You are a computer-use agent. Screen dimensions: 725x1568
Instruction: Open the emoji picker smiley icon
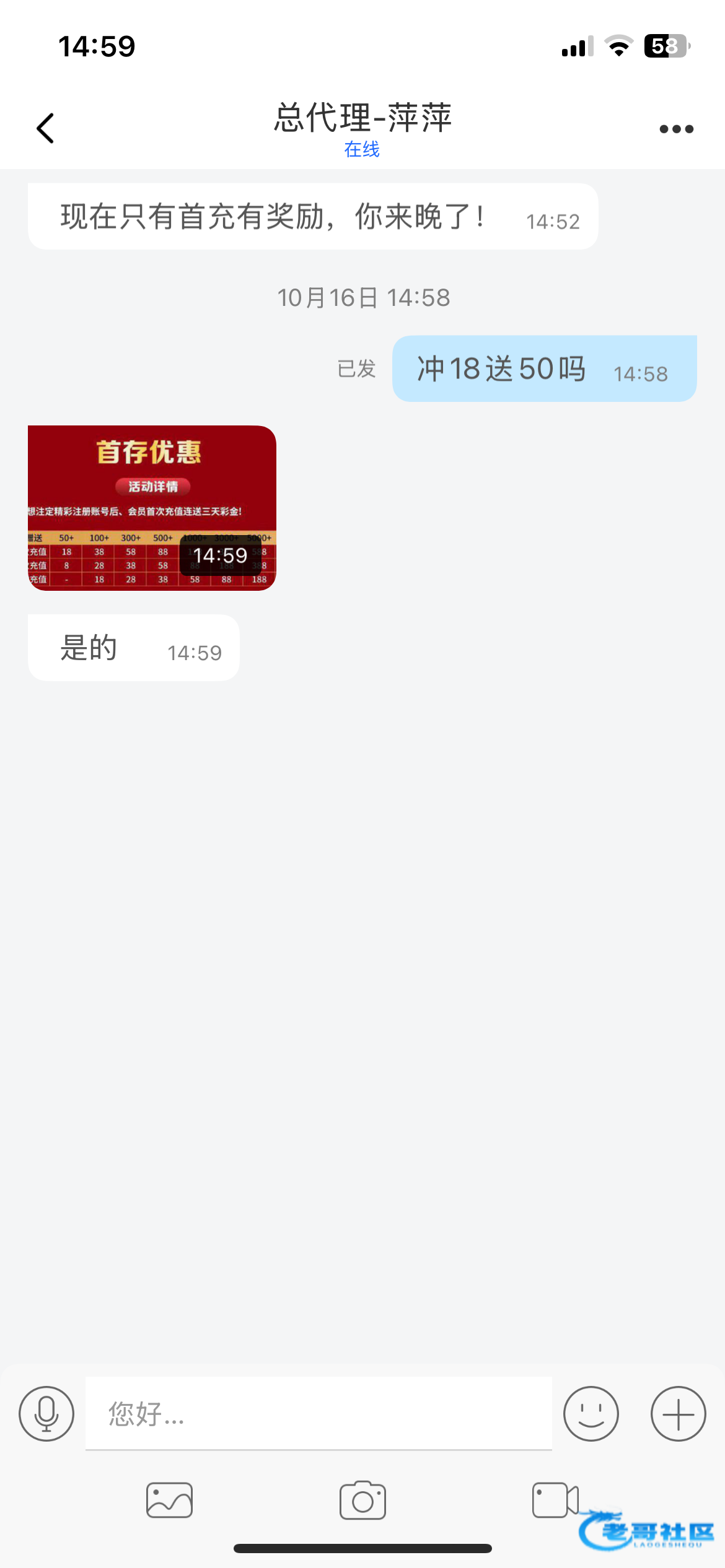591,1414
